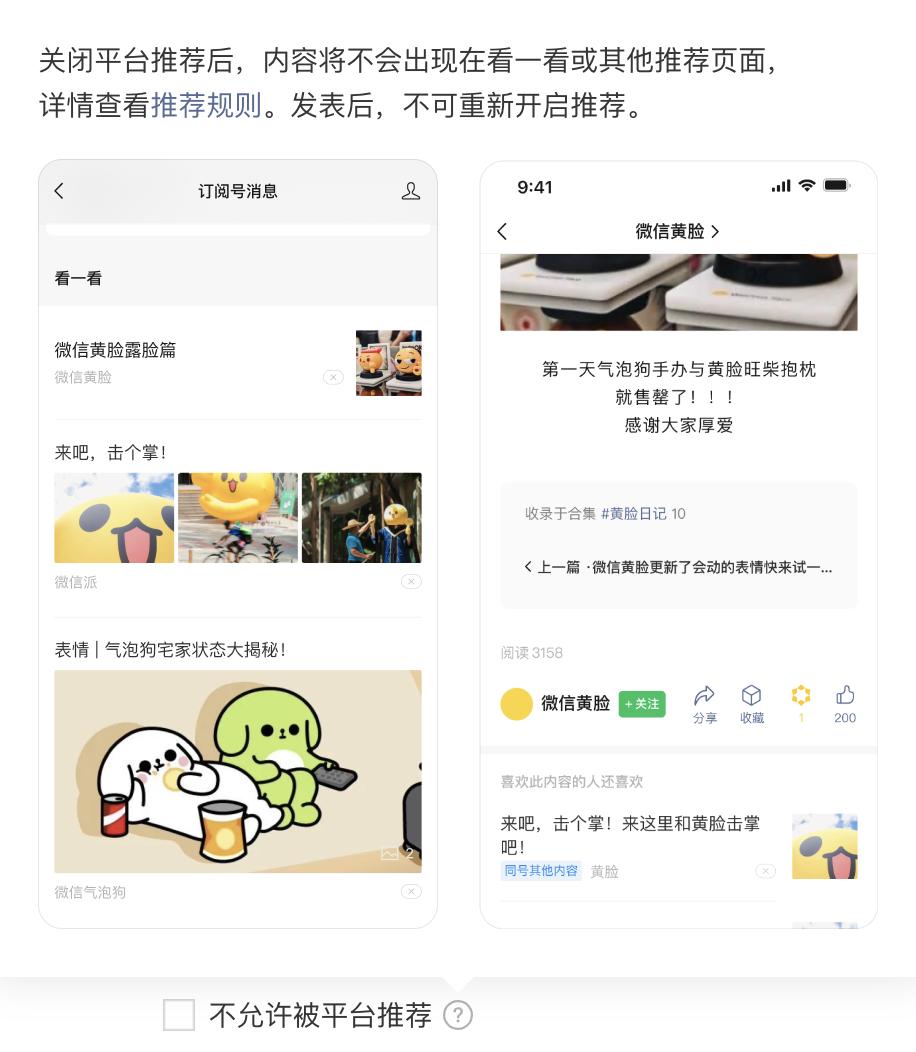Screen dimensions: 916x1052
Task: Tap the help icon beside 不允许被平台推荐
Action: (x=457, y=1015)
